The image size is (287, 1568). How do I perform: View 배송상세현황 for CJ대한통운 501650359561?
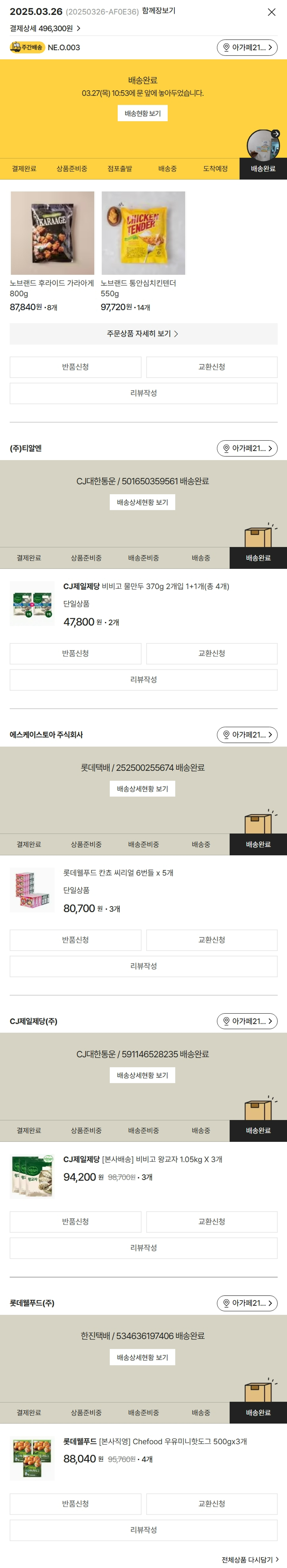(x=143, y=502)
